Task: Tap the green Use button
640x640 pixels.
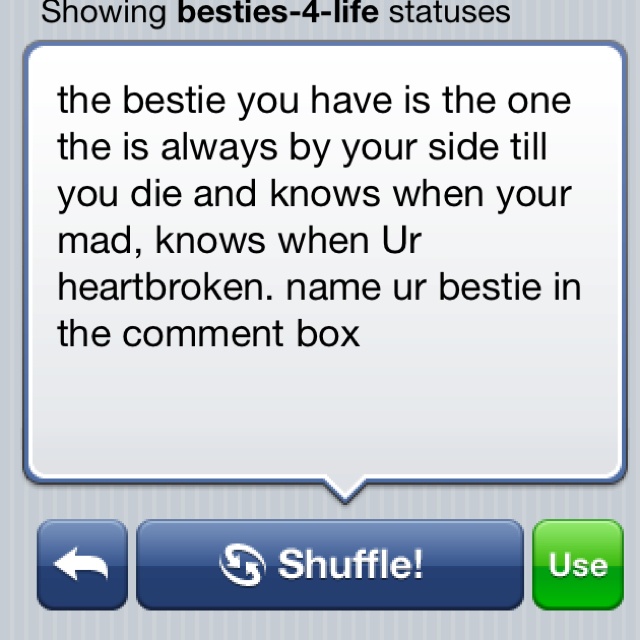Action: tap(577, 565)
